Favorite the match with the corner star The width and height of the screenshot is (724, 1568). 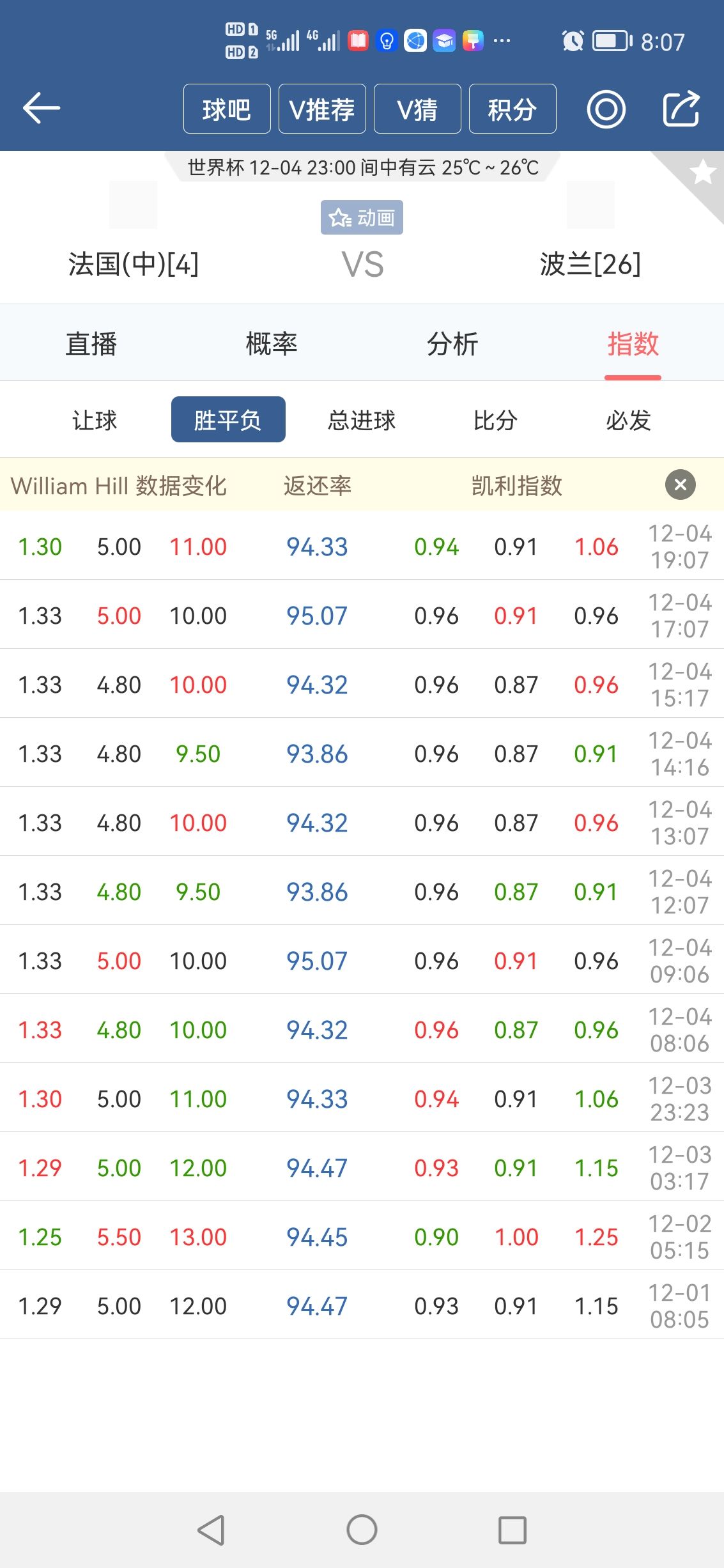click(x=702, y=172)
